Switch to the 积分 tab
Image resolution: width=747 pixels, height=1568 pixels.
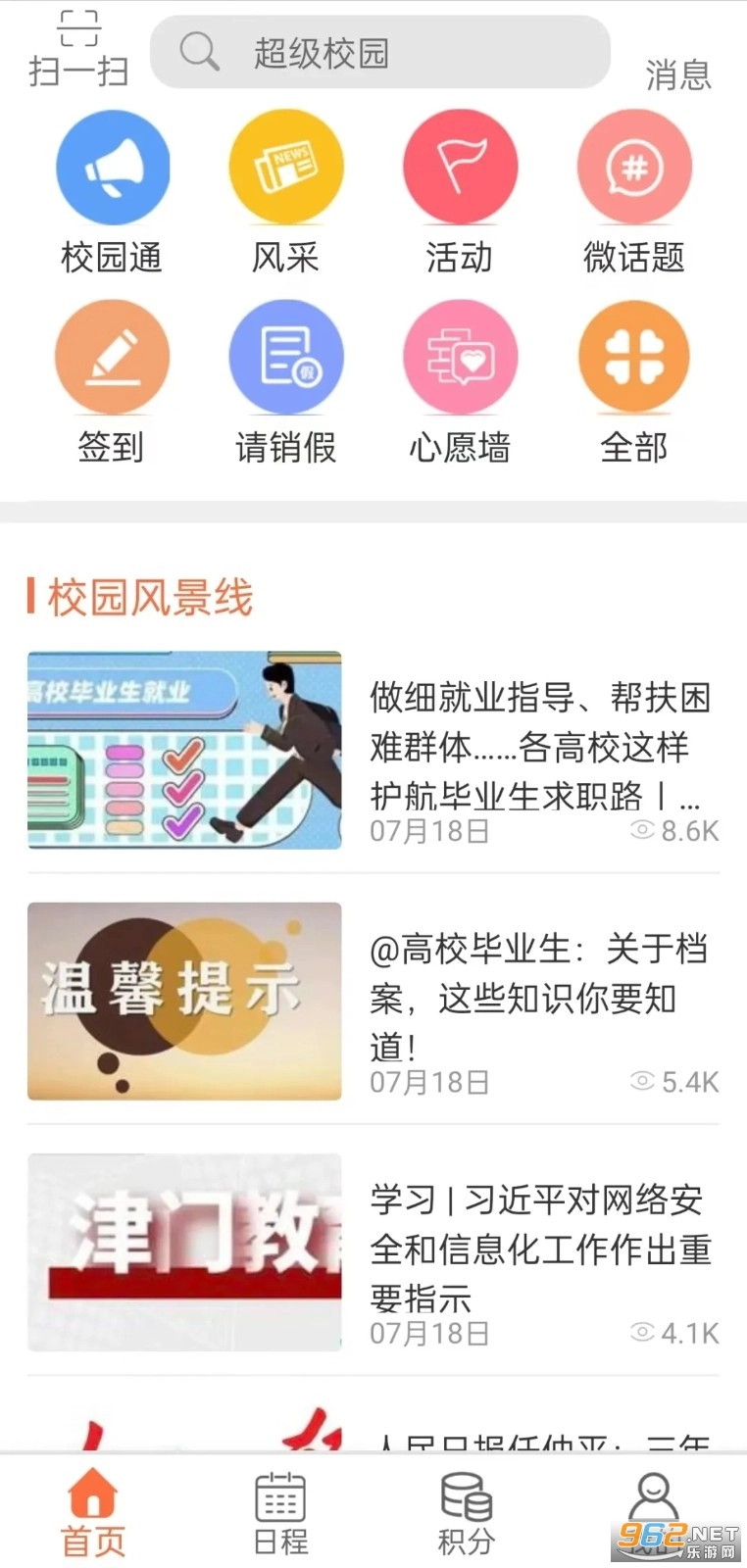467,1513
